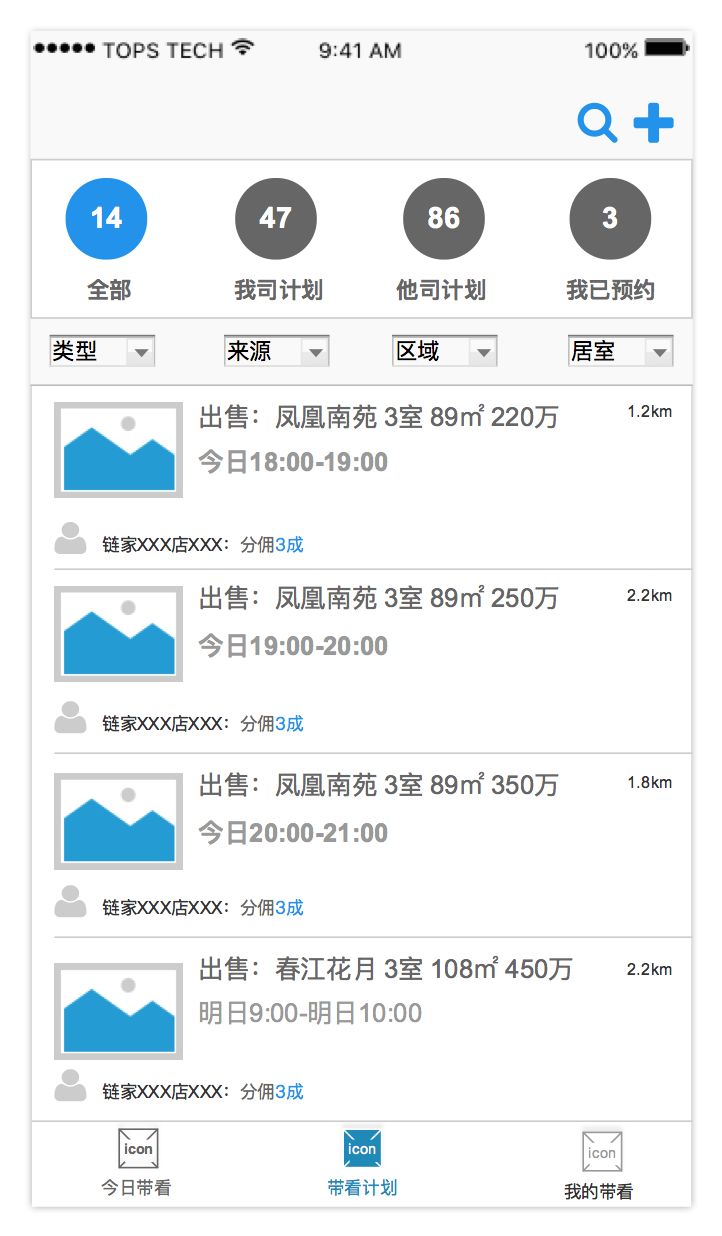
Task: Switch to the 我已预约 tab
Action: (x=608, y=217)
